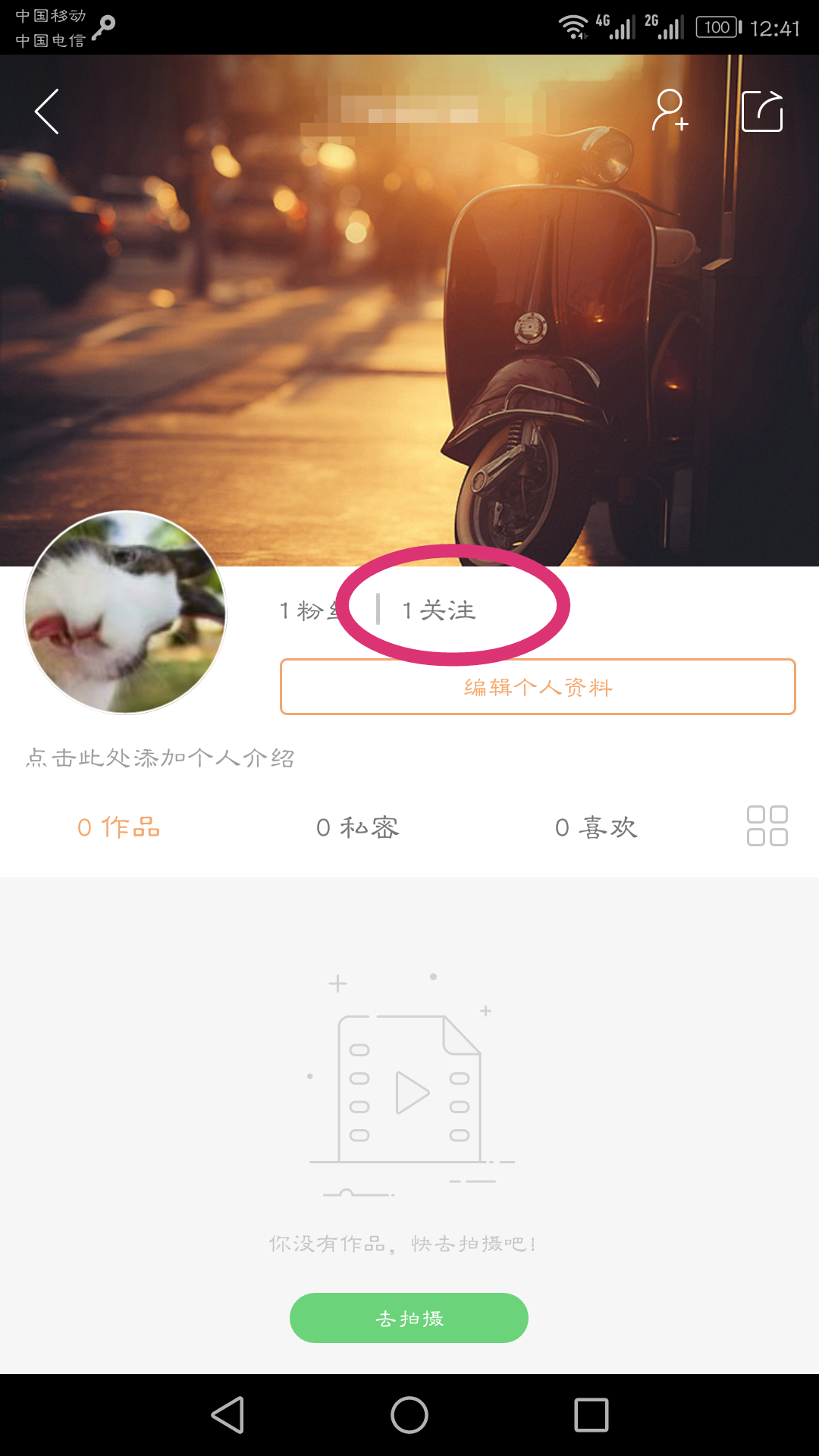
Task: Tap 点击此处添加个人介绍 to add bio
Action: tap(160, 756)
